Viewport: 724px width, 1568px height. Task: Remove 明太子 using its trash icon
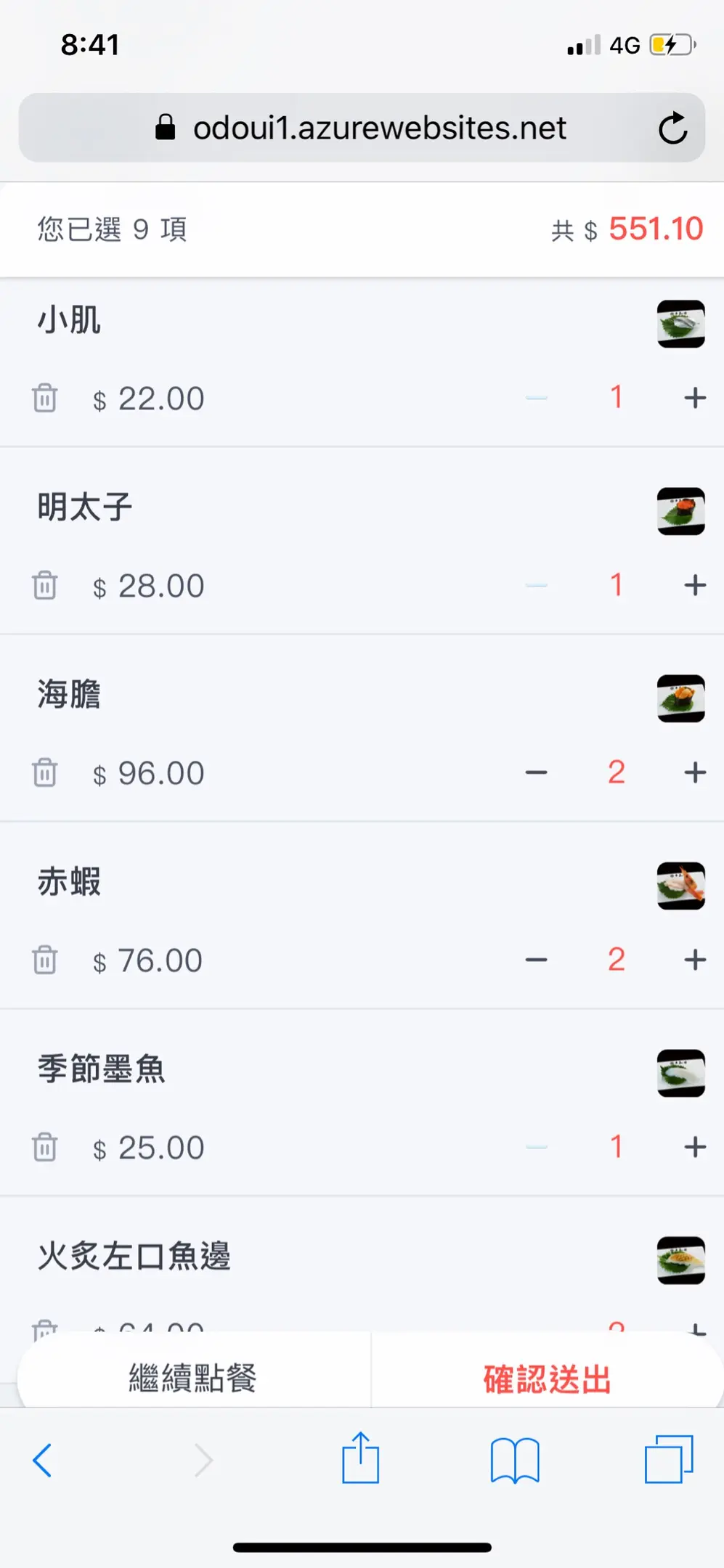click(x=44, y=586)
